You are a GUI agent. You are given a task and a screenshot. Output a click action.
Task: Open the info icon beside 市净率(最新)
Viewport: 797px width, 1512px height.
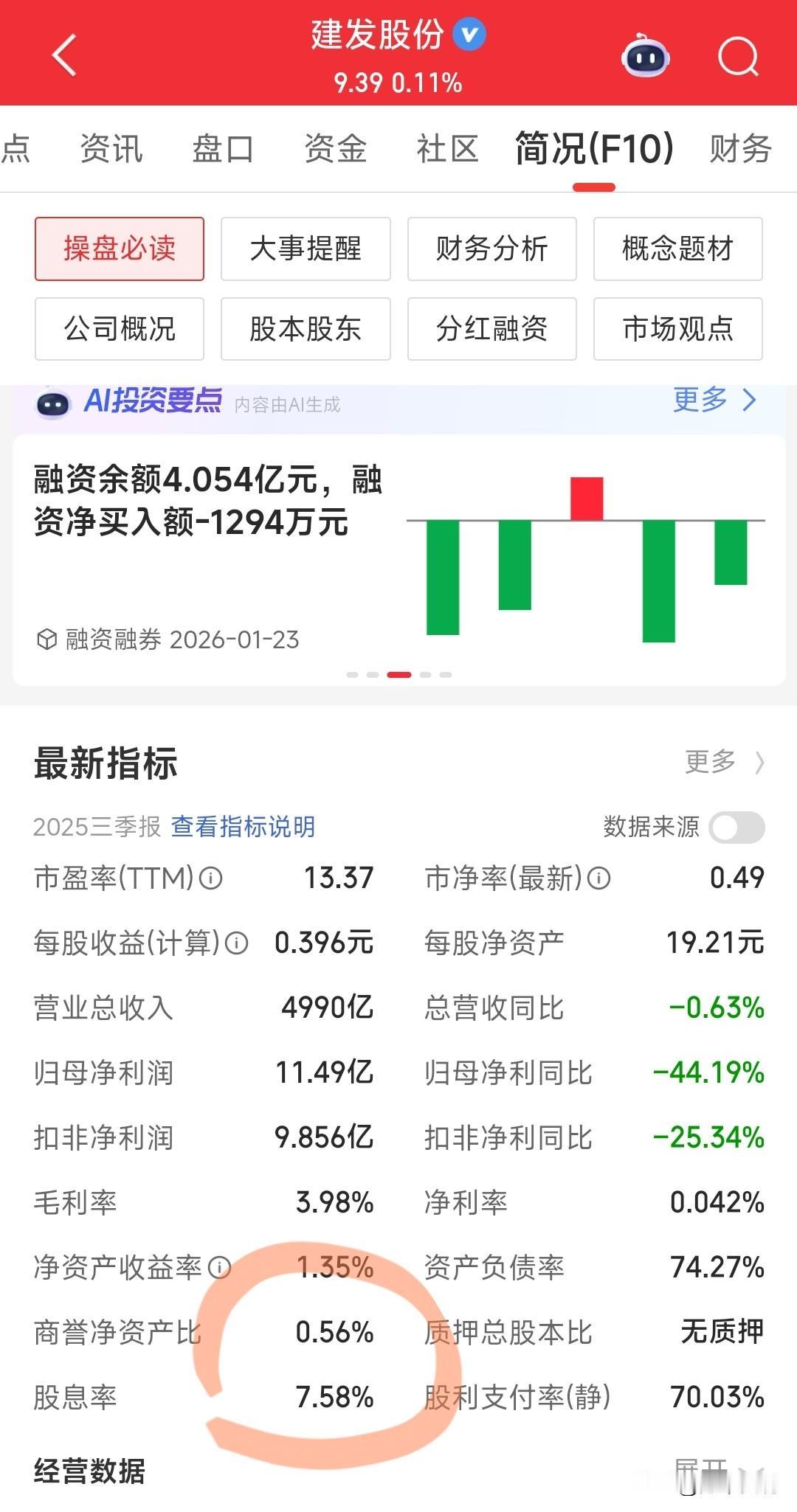(598, 878)
